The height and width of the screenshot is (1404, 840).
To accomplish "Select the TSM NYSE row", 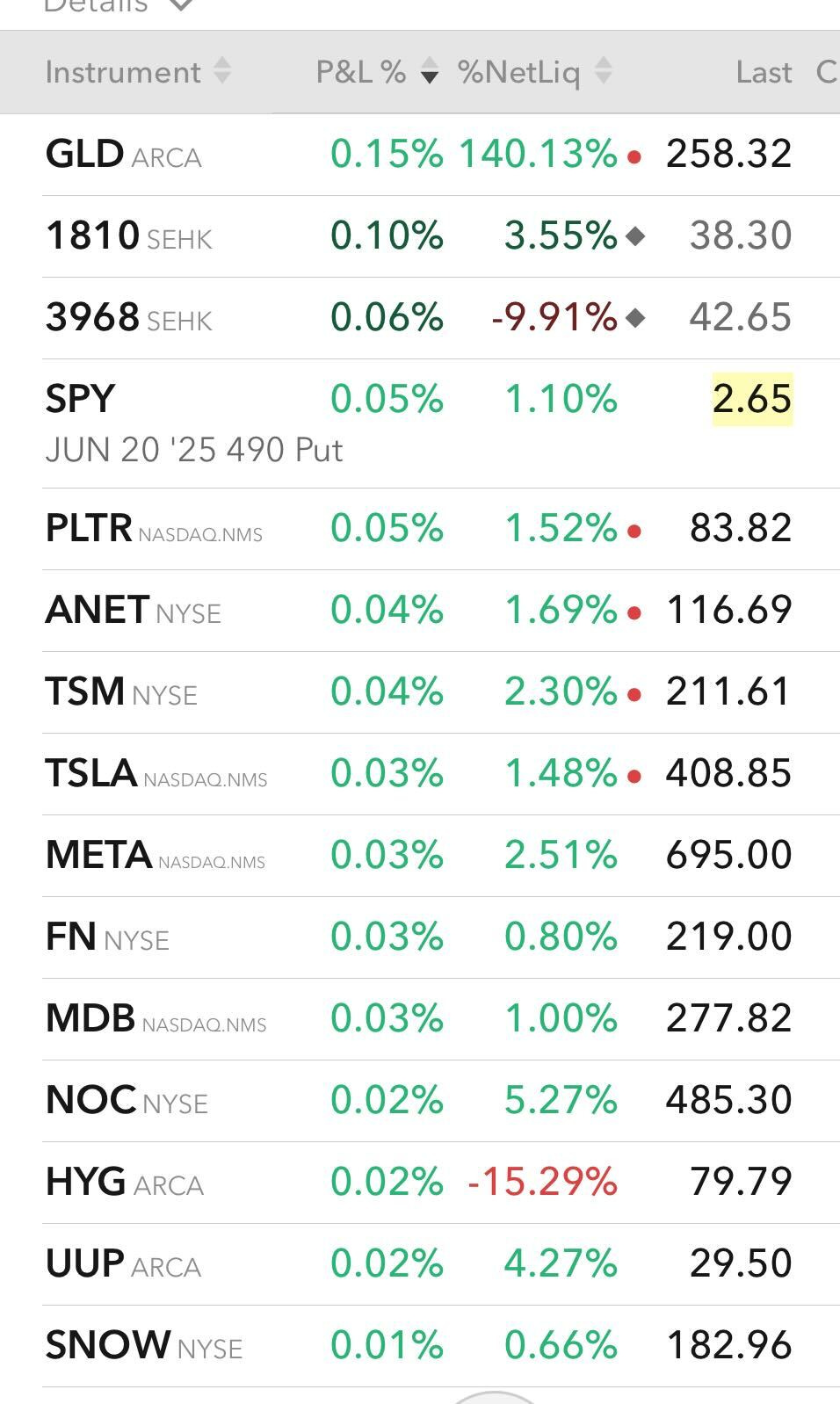I will pyautogui.click(x=420, y=692).
